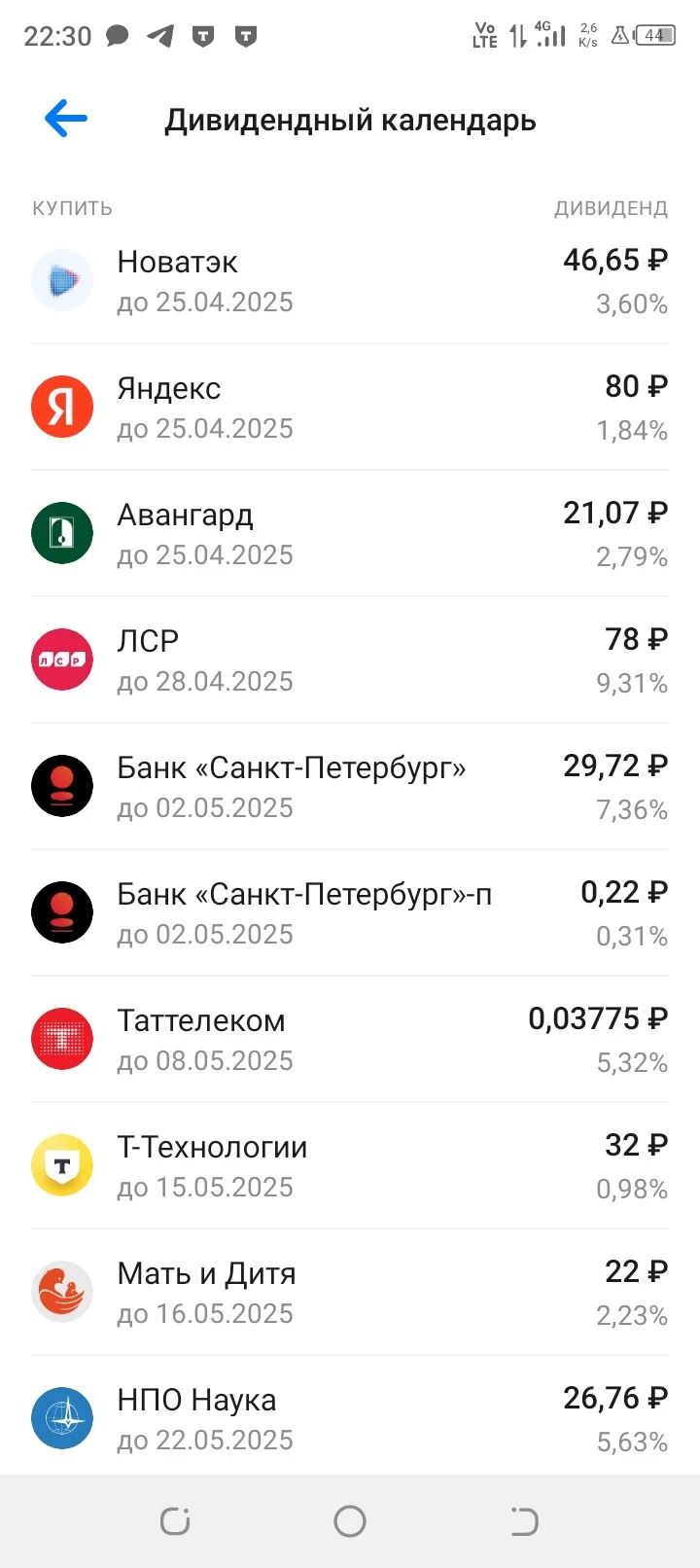Open Банк «Санкт-Петербург»-п preferred row
This screenshot has height=1568, width=700.
click(x=350, y=913)
